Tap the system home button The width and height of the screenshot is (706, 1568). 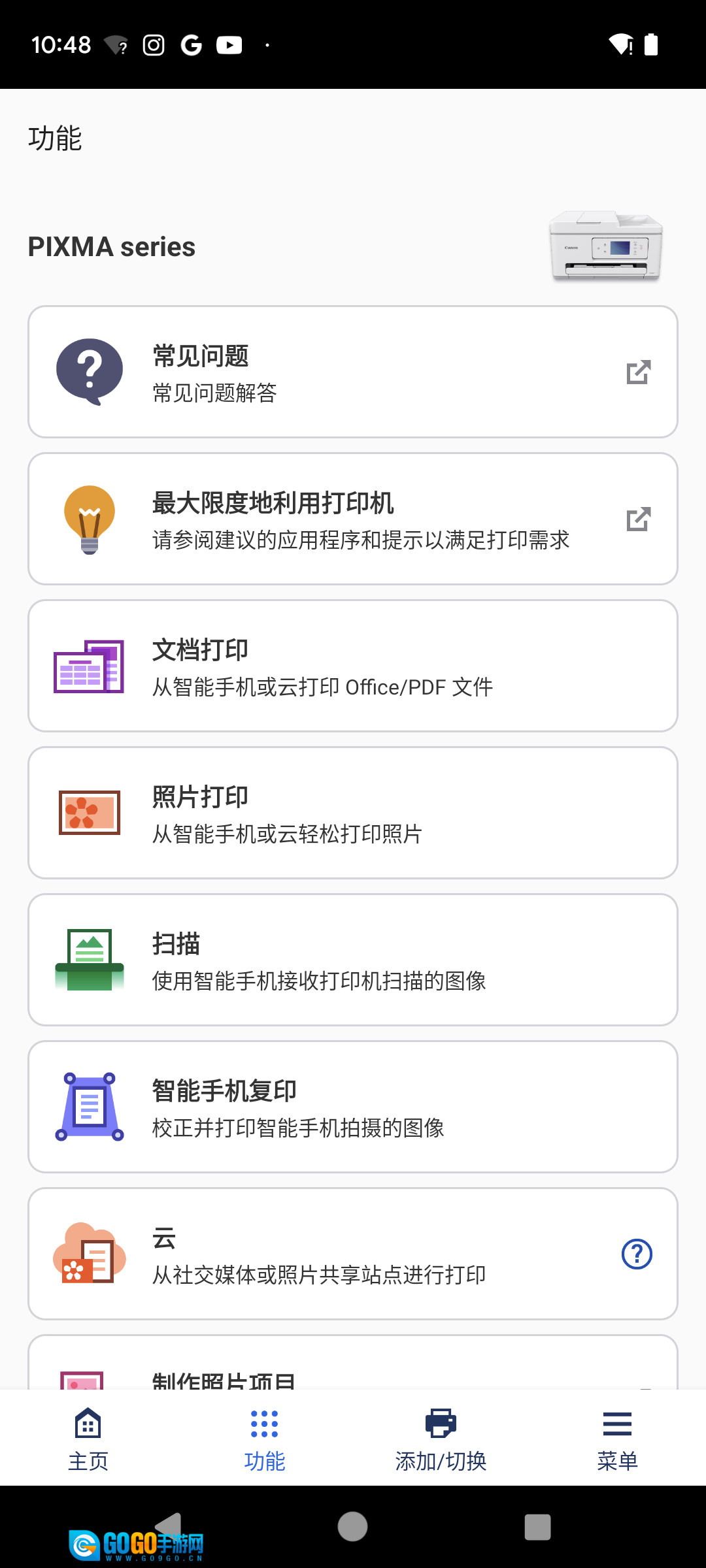tap(352, 1527)
